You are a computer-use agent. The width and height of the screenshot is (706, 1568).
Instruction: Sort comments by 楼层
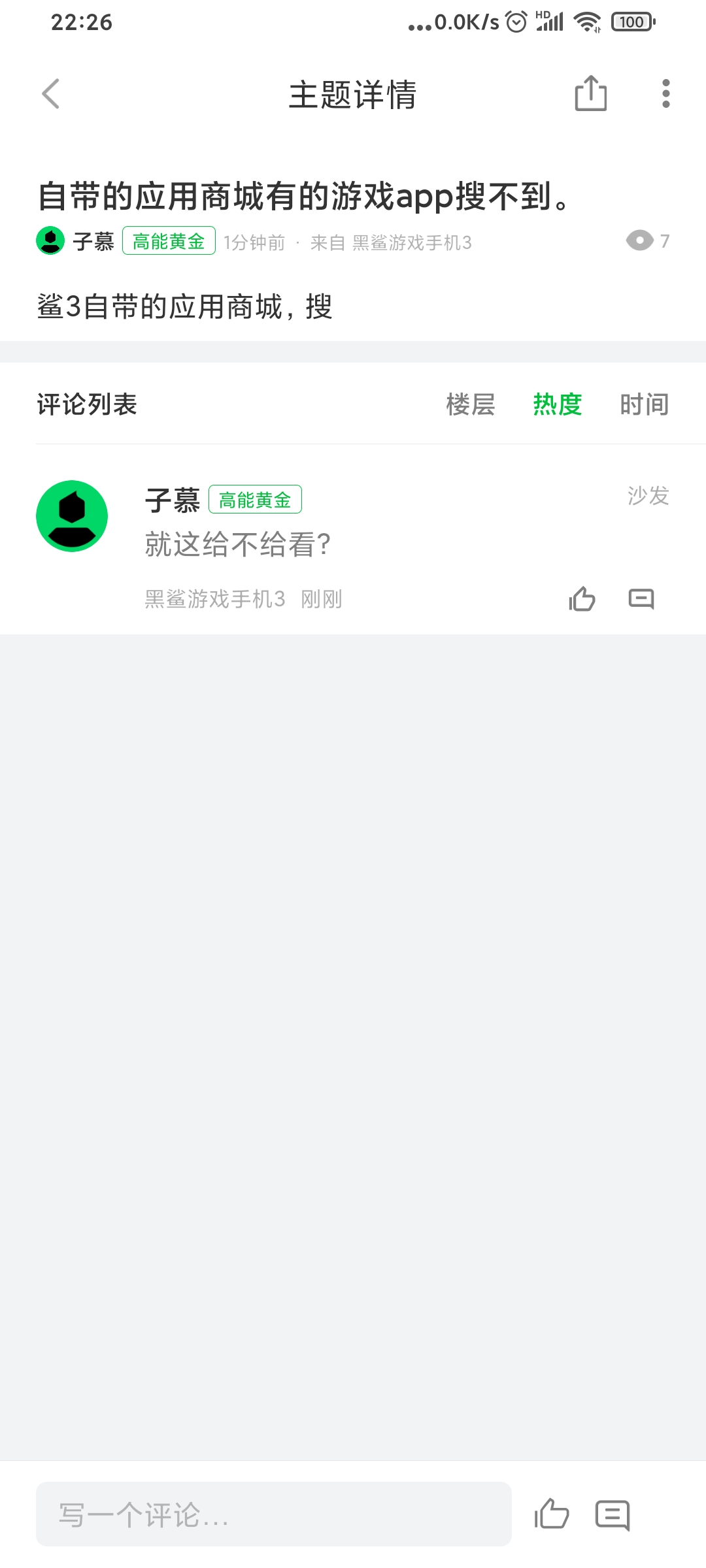[x=471, y=404]
